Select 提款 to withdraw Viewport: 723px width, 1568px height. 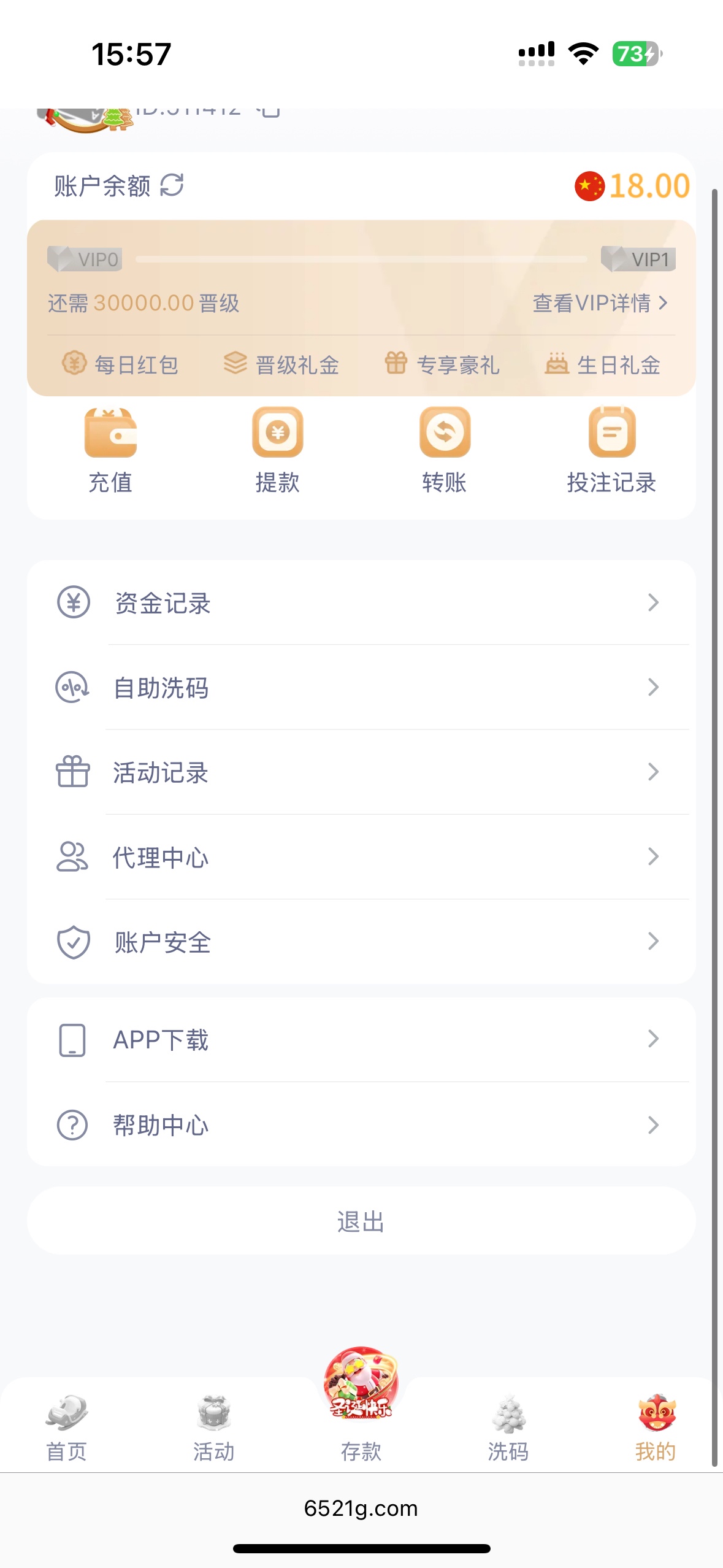(278, 450)
